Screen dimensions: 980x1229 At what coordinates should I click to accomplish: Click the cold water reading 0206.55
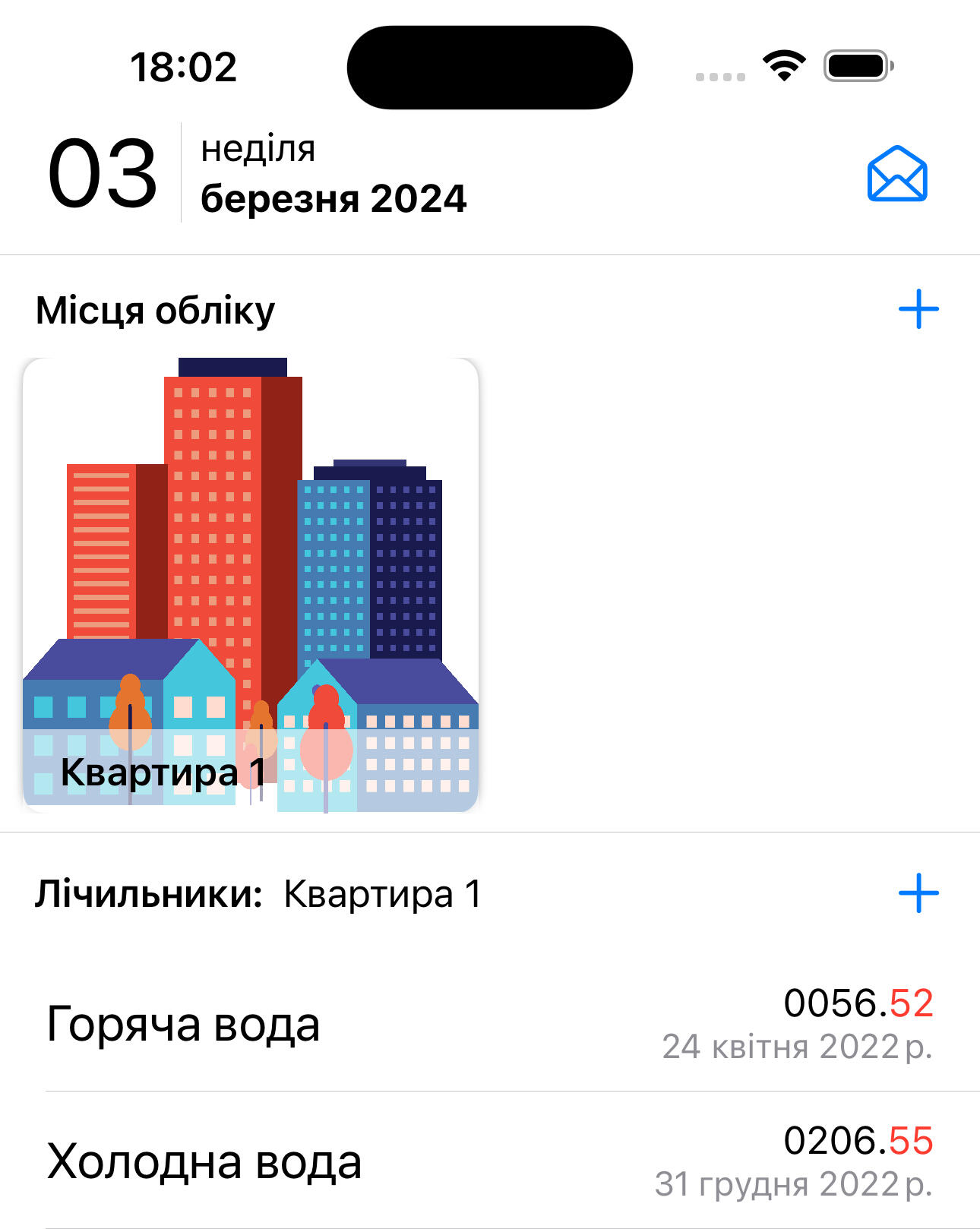click(x=858, y=1141)
